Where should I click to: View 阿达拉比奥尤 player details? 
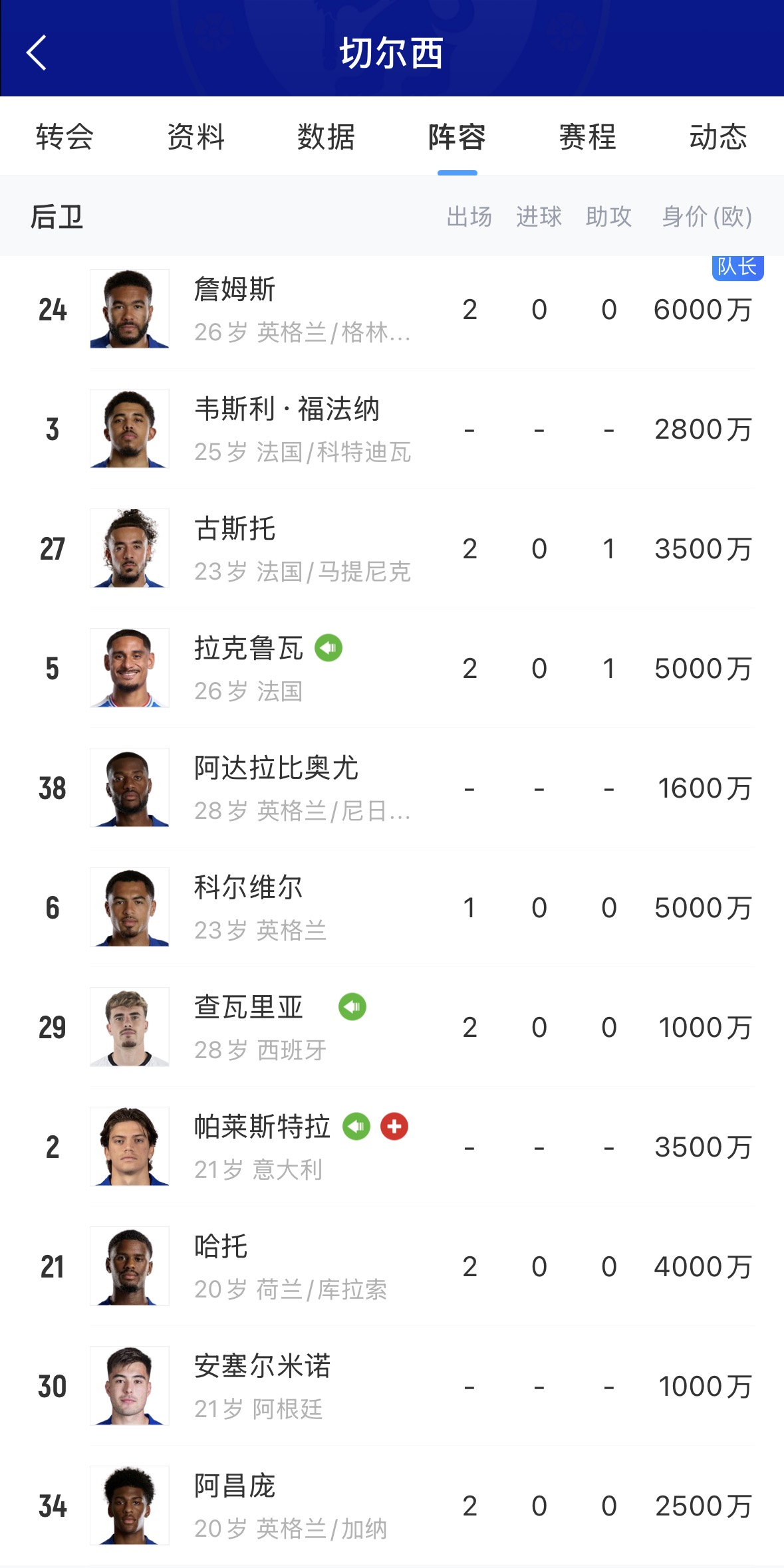click(392, 788)
